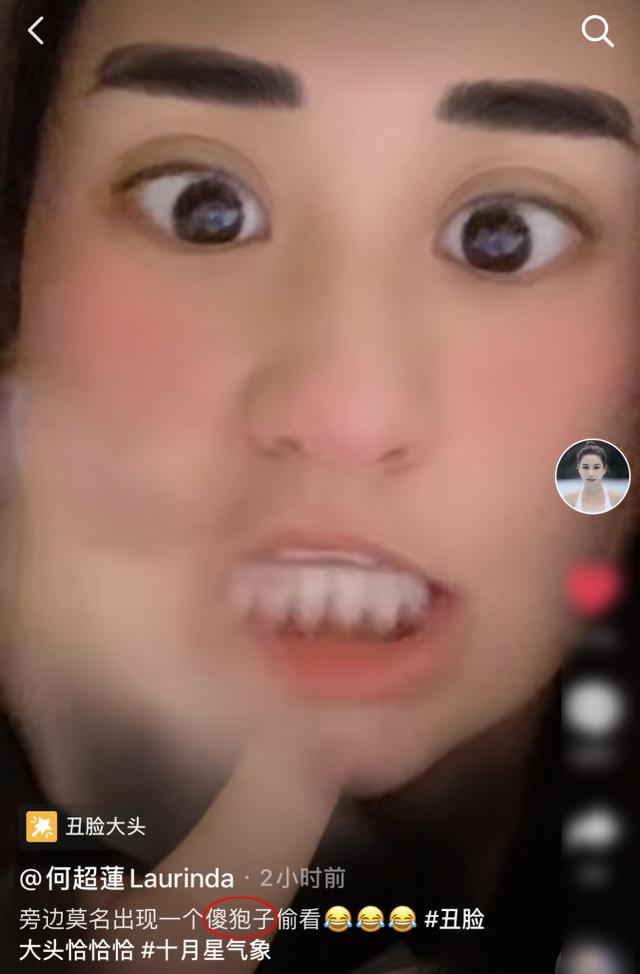Open search via the magnifier icon
This screenshot has height=974, width=640.
(x=597, y=32)
